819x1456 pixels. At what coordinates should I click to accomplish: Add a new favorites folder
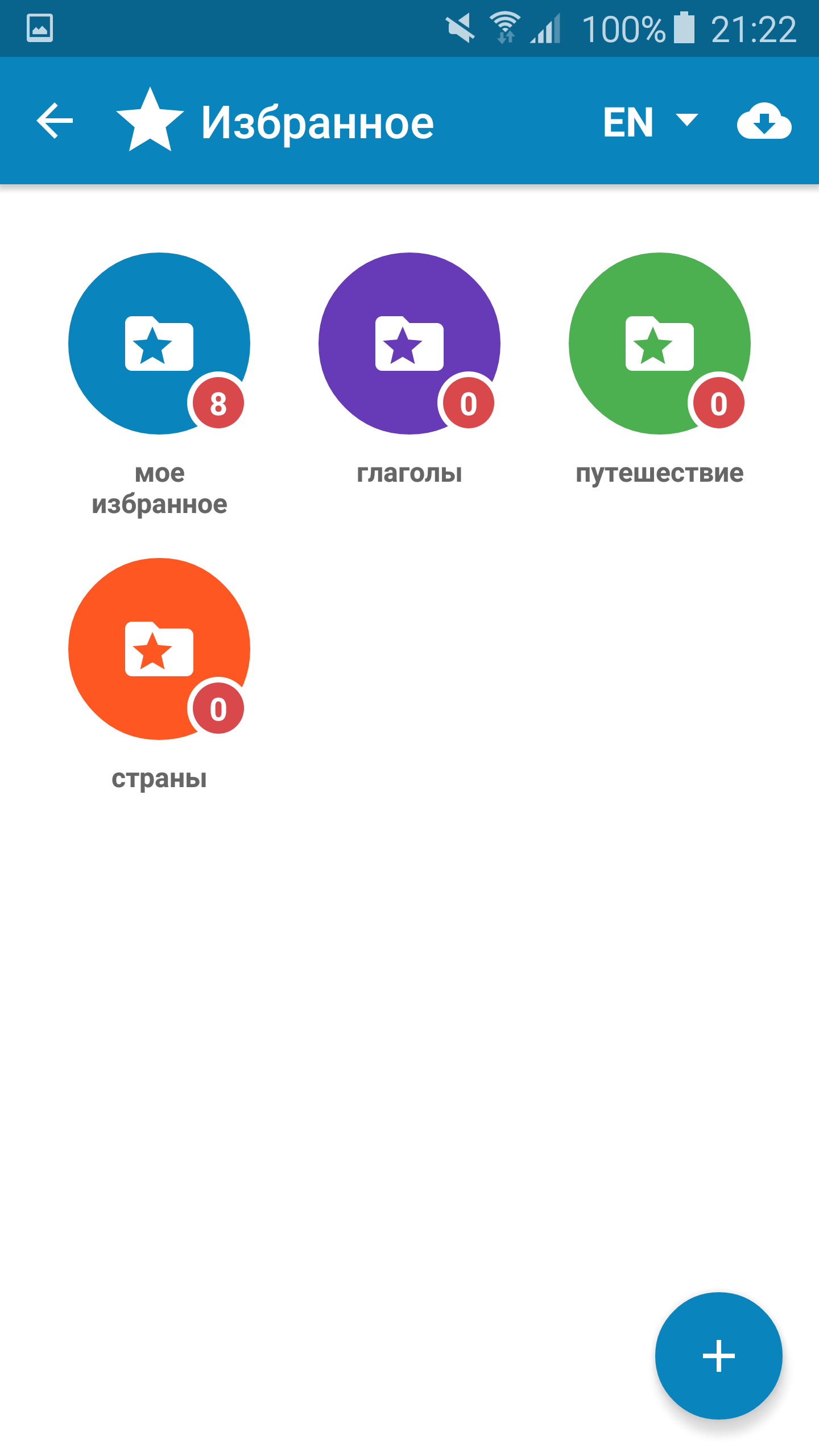point(718,1355)
